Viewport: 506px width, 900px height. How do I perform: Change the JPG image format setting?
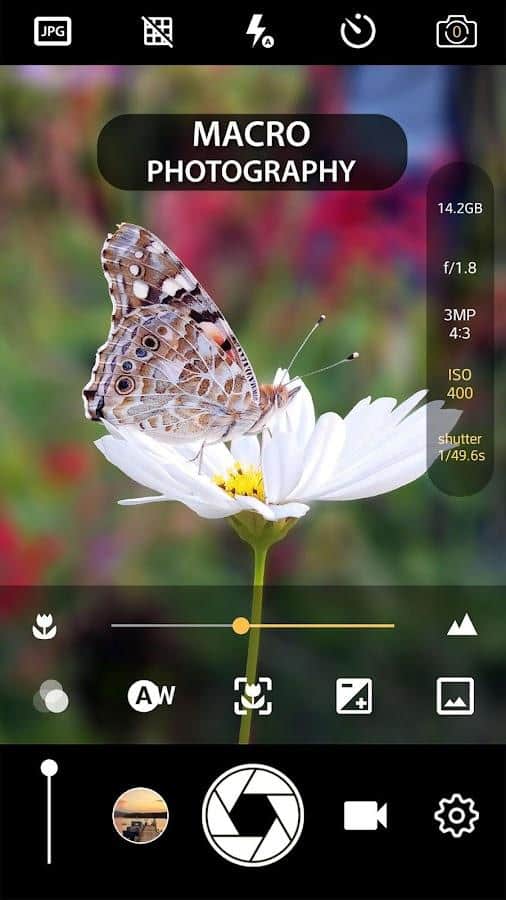(x=52, y=31)
